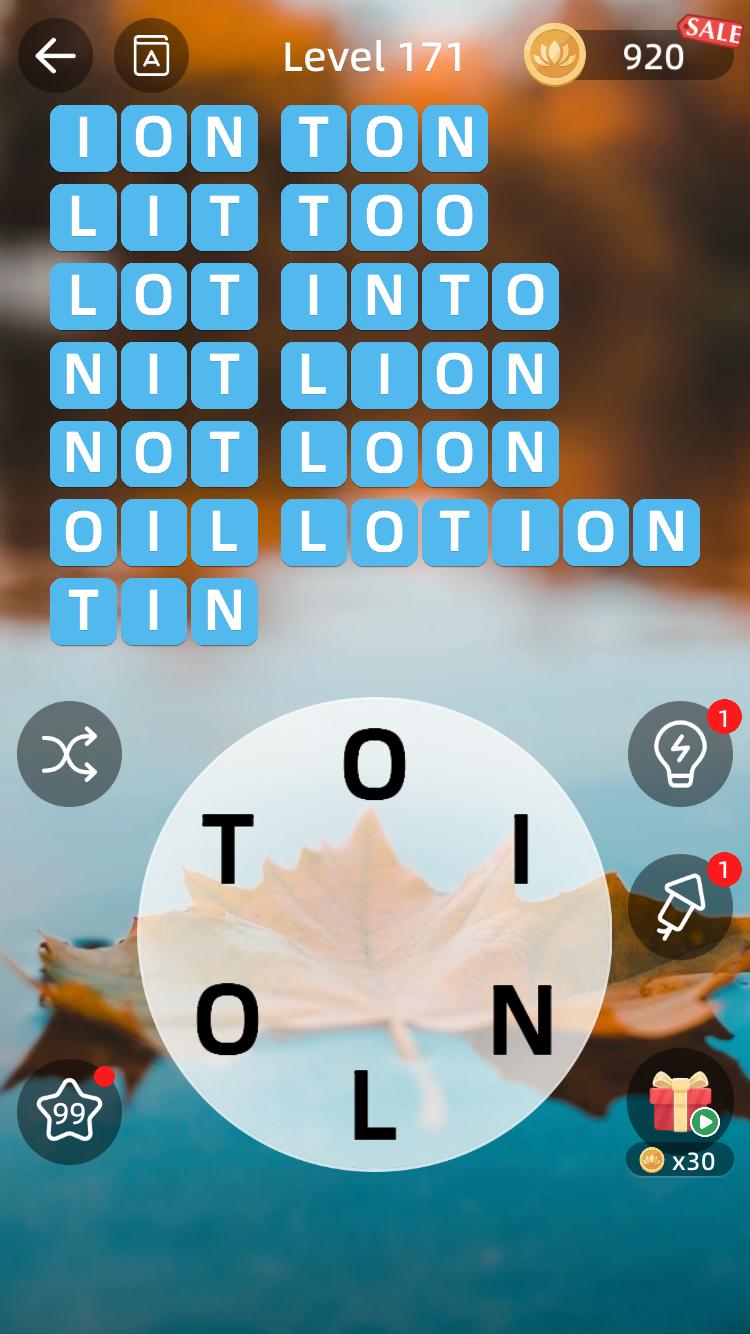
Task: Go back using the arrow icon
Action: coord(55,56)
